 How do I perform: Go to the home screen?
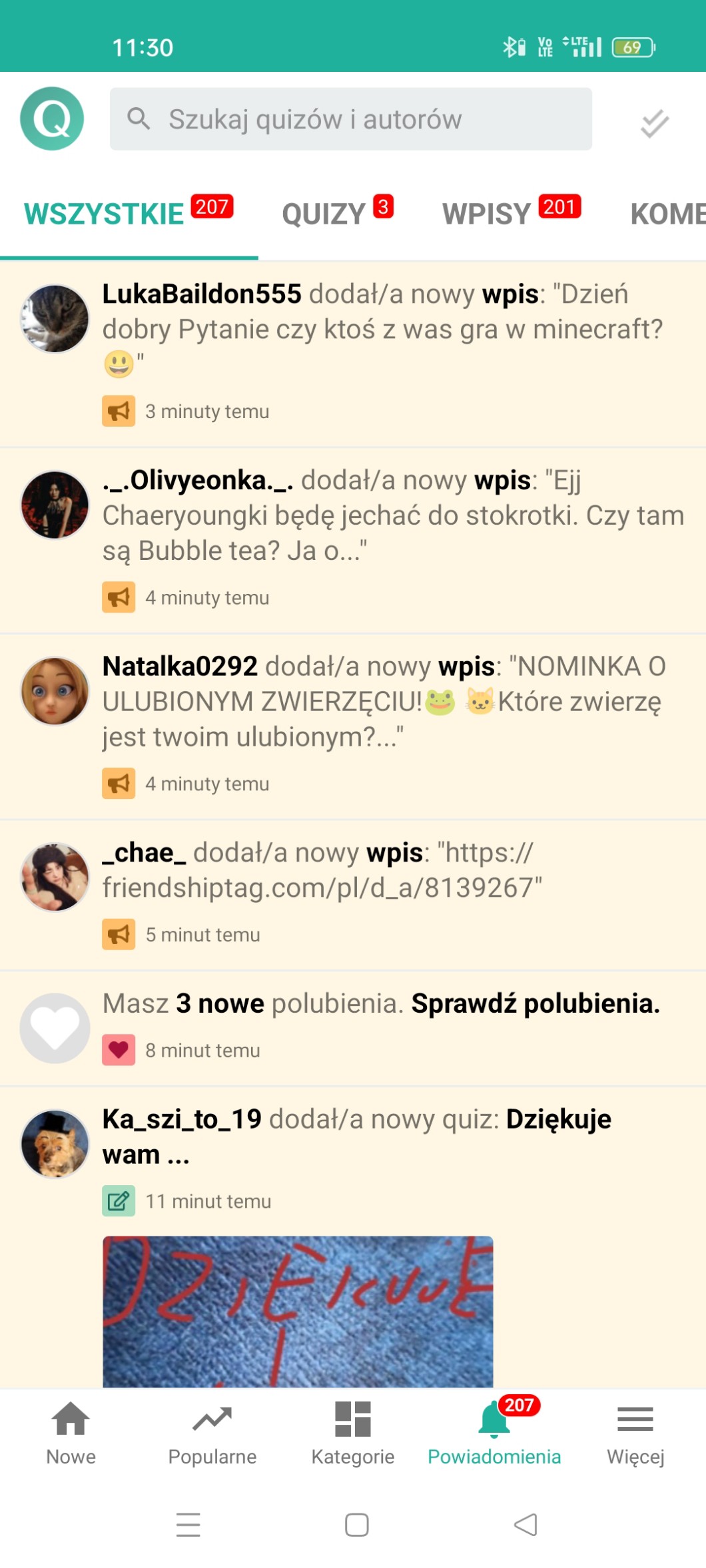click(x=357, y=1525)
